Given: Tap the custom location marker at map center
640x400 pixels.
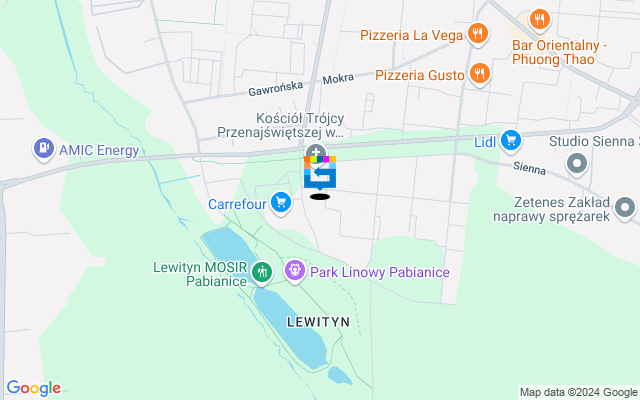Looking at the screenshot, I should coord(320,174).
